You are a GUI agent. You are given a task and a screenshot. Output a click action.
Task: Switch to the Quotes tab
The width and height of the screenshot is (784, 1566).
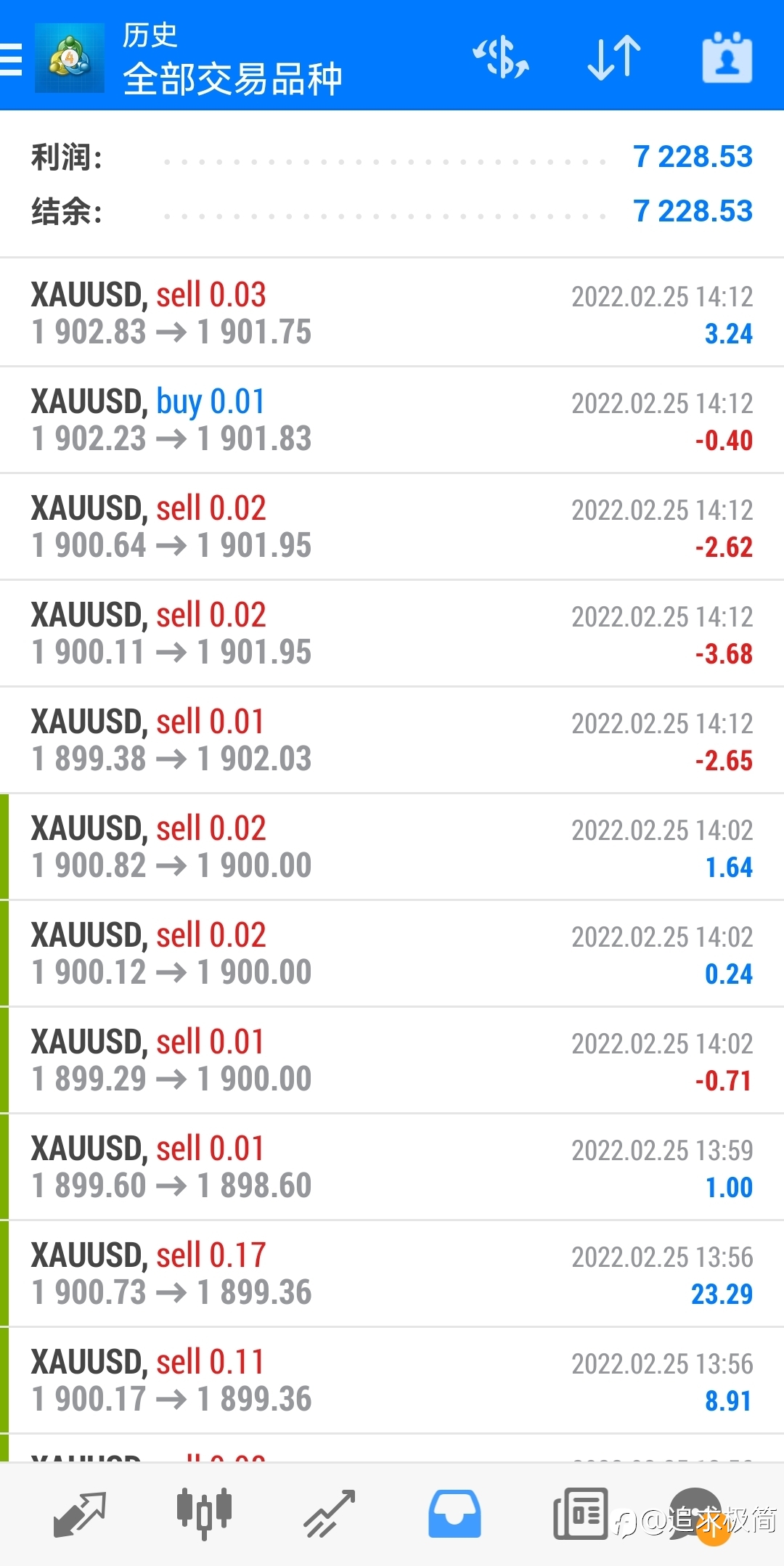point(80,1514)
